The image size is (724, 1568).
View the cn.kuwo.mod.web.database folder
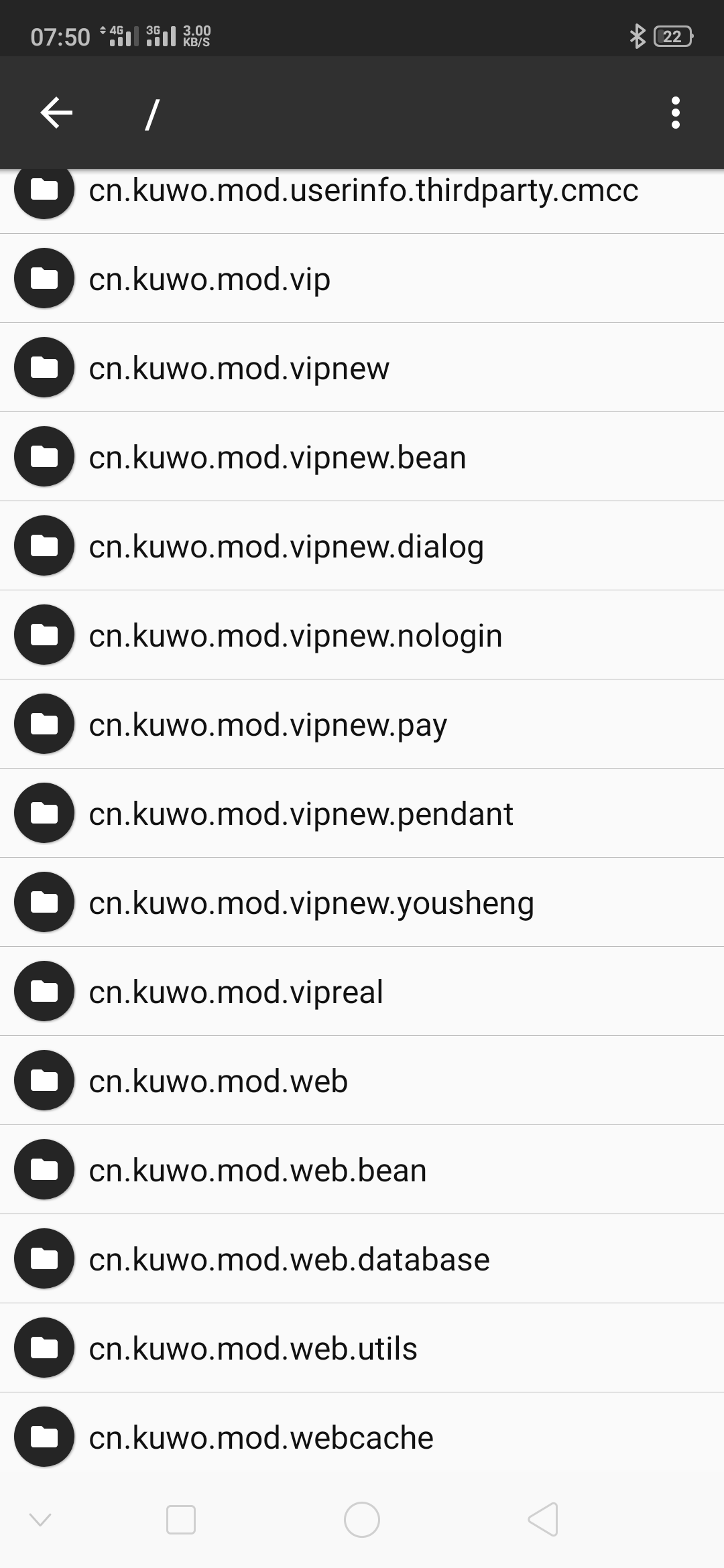tap(362, 1258)
